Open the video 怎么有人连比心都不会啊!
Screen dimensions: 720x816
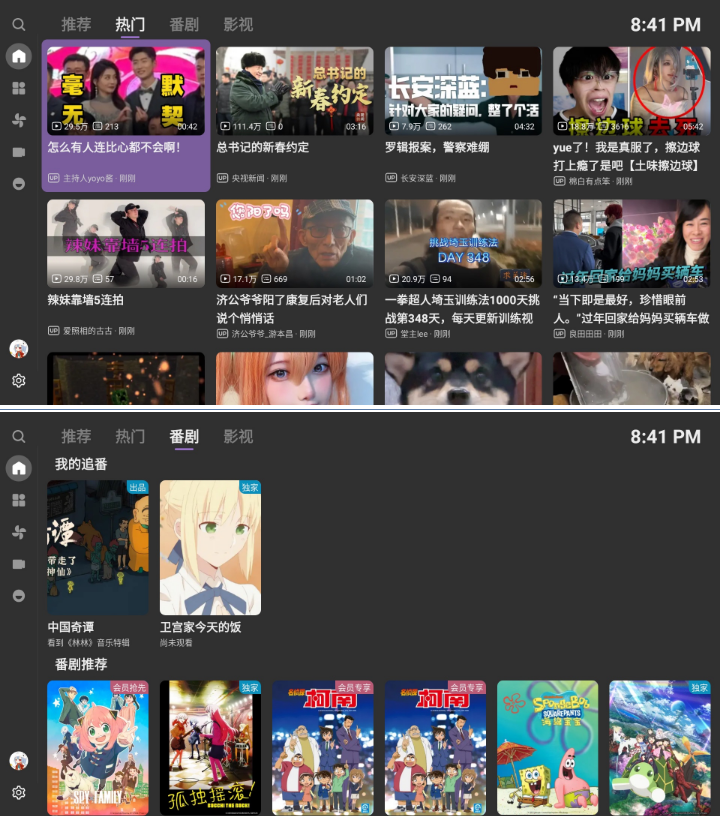(x=126, y=92)
